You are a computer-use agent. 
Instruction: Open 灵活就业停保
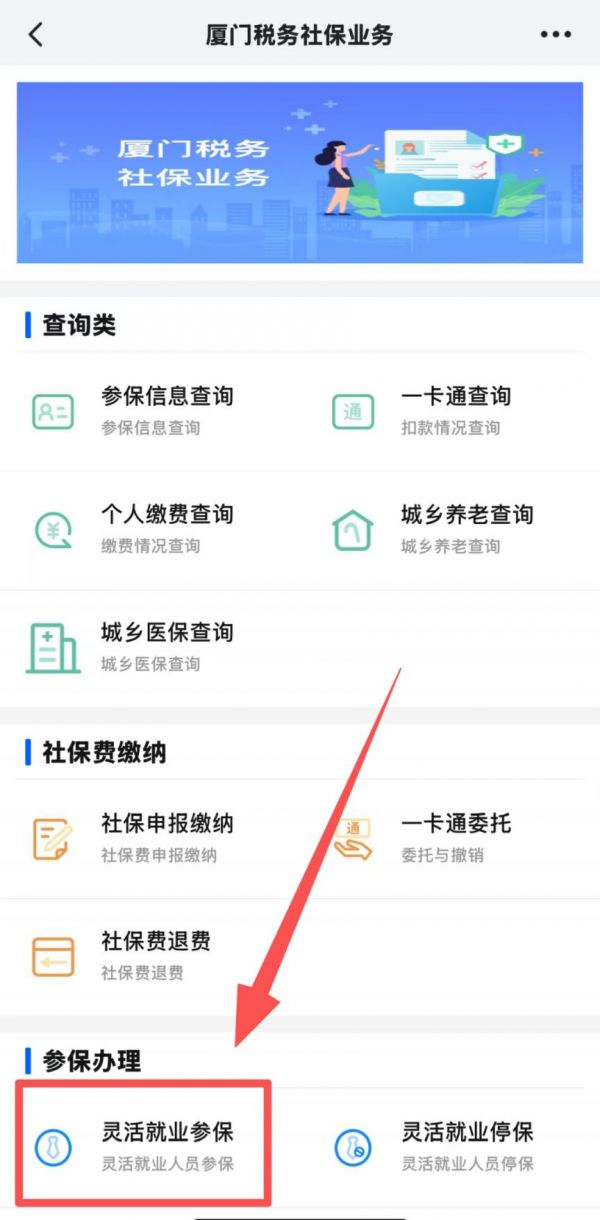click(x=450, y=1146)
